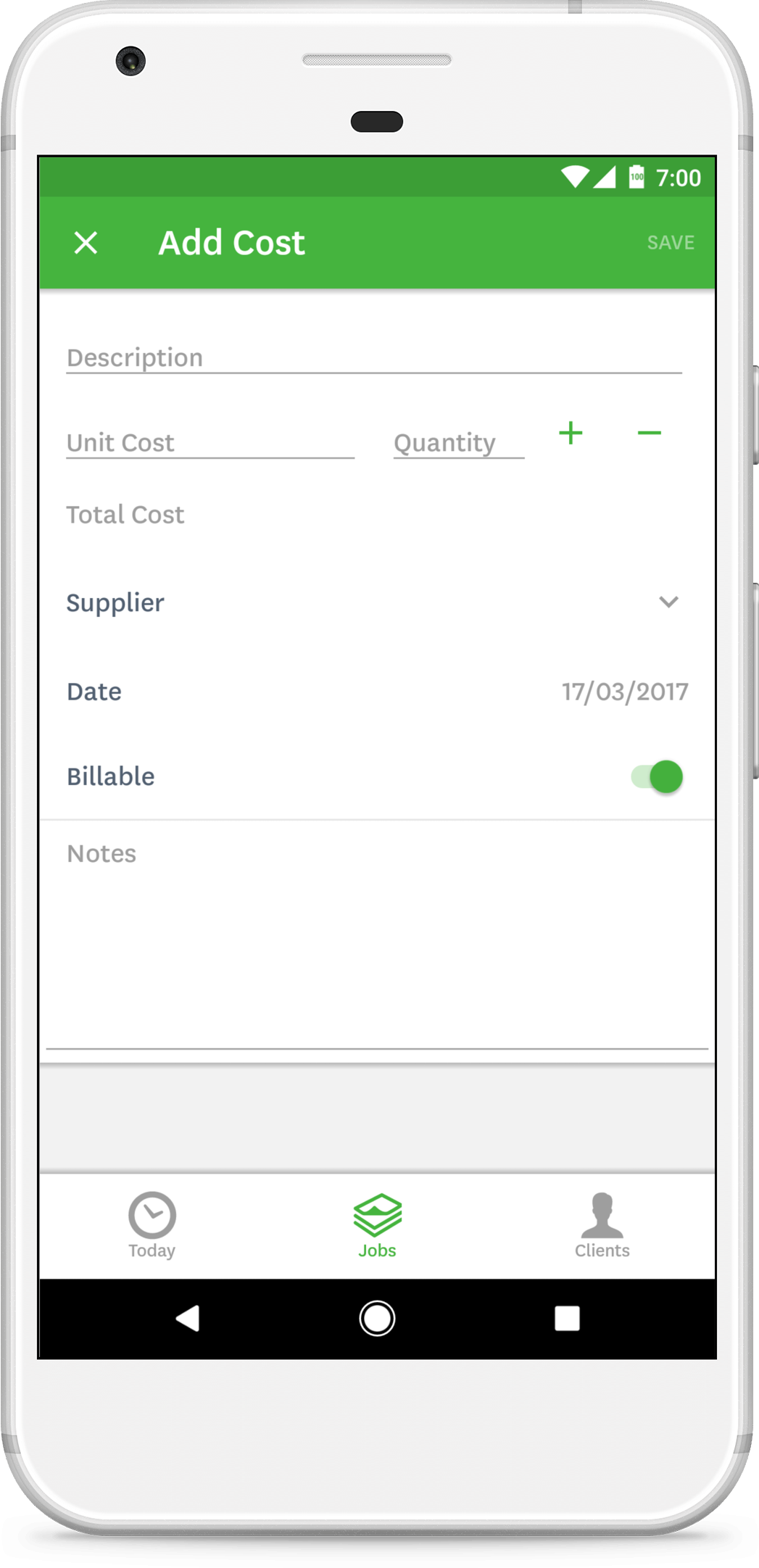The image size is (759, 1568).
Task: Focus the Quantity field
Action: (x=458, y=442)
